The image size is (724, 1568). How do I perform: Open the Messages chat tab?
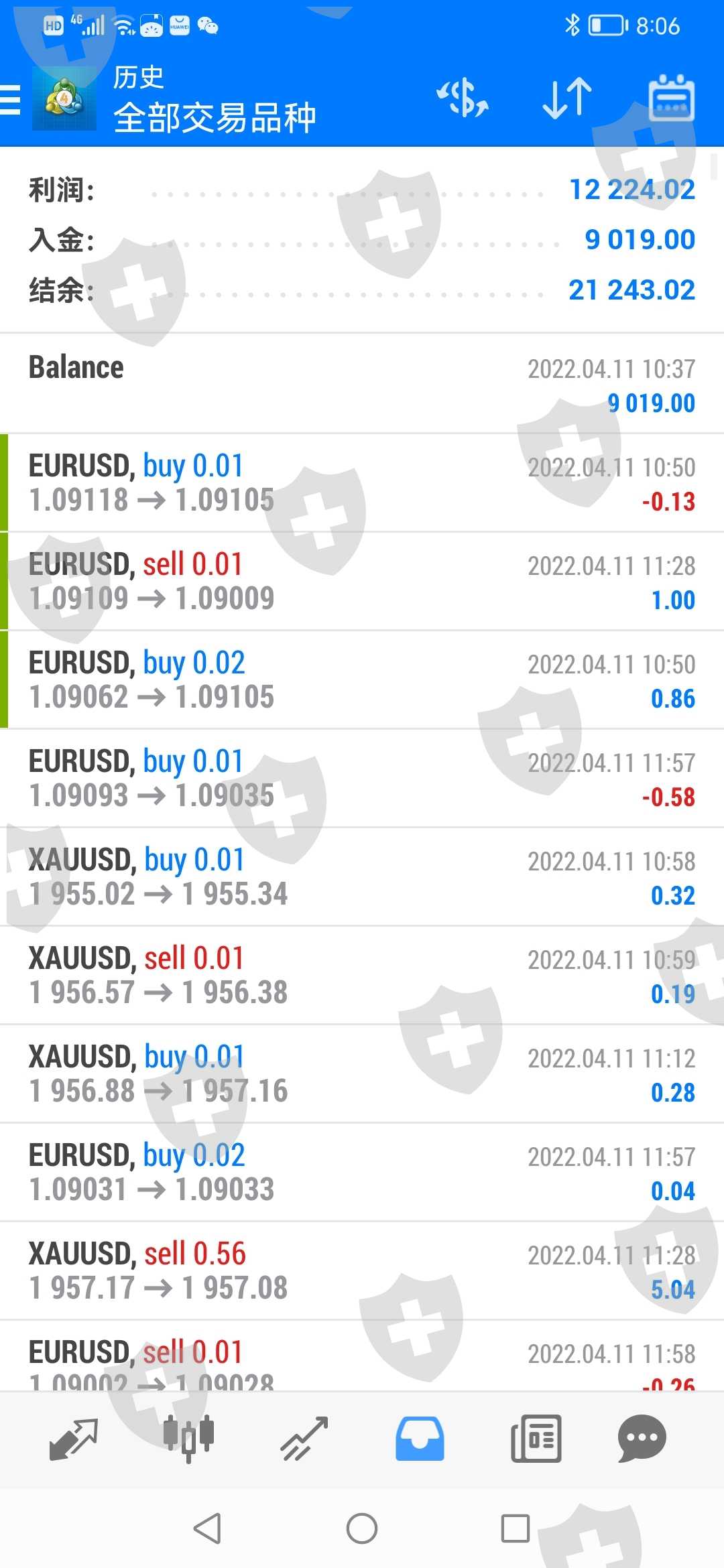coord(642,1439)
